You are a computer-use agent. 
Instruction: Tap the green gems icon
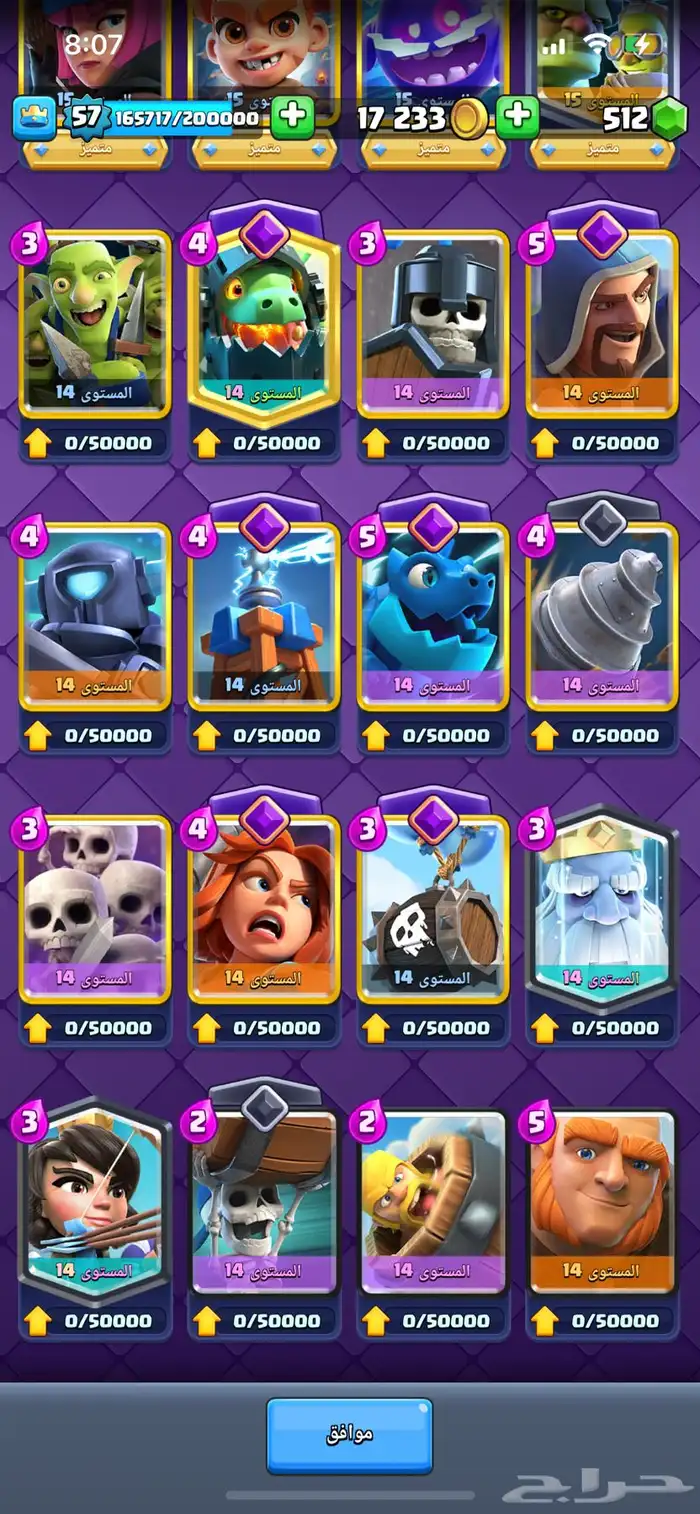click(x=669, y=120)
